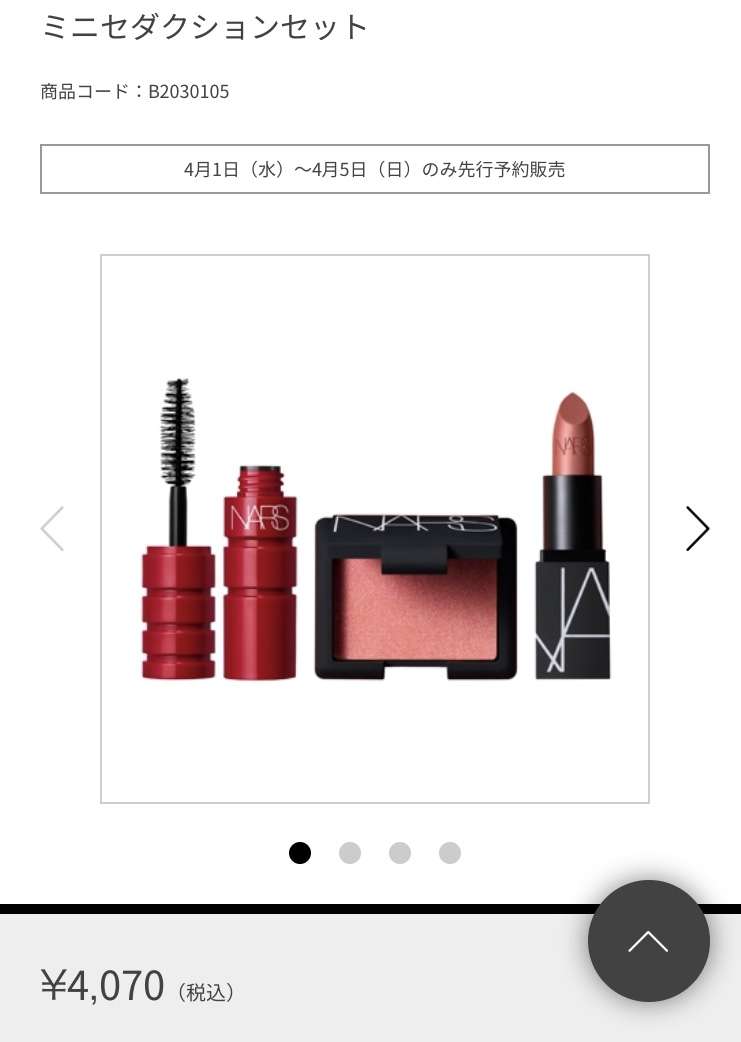Show the previous product image
This screenshot has height=1042, width=741.
tap(52, 529)
